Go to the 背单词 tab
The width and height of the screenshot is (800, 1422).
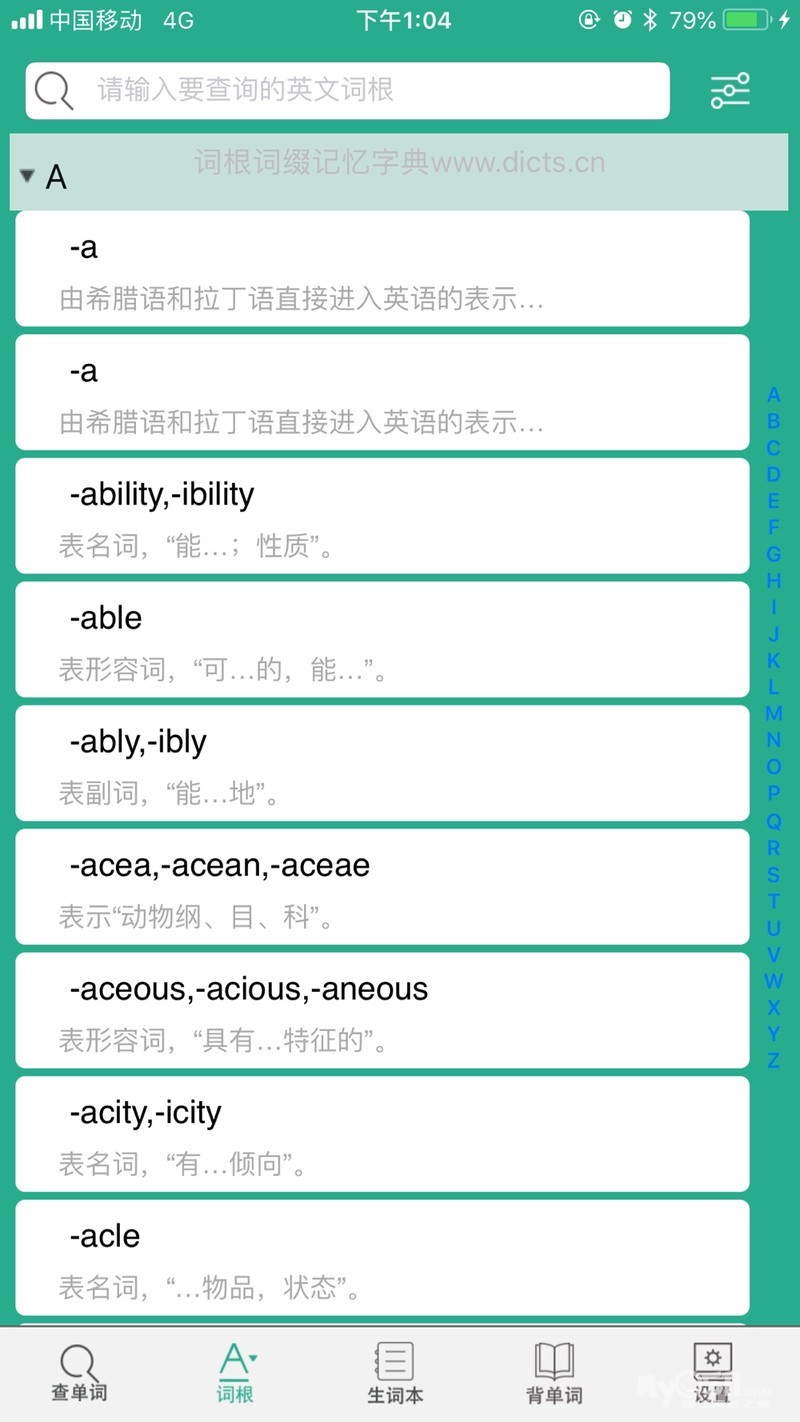coord(554,1374)
